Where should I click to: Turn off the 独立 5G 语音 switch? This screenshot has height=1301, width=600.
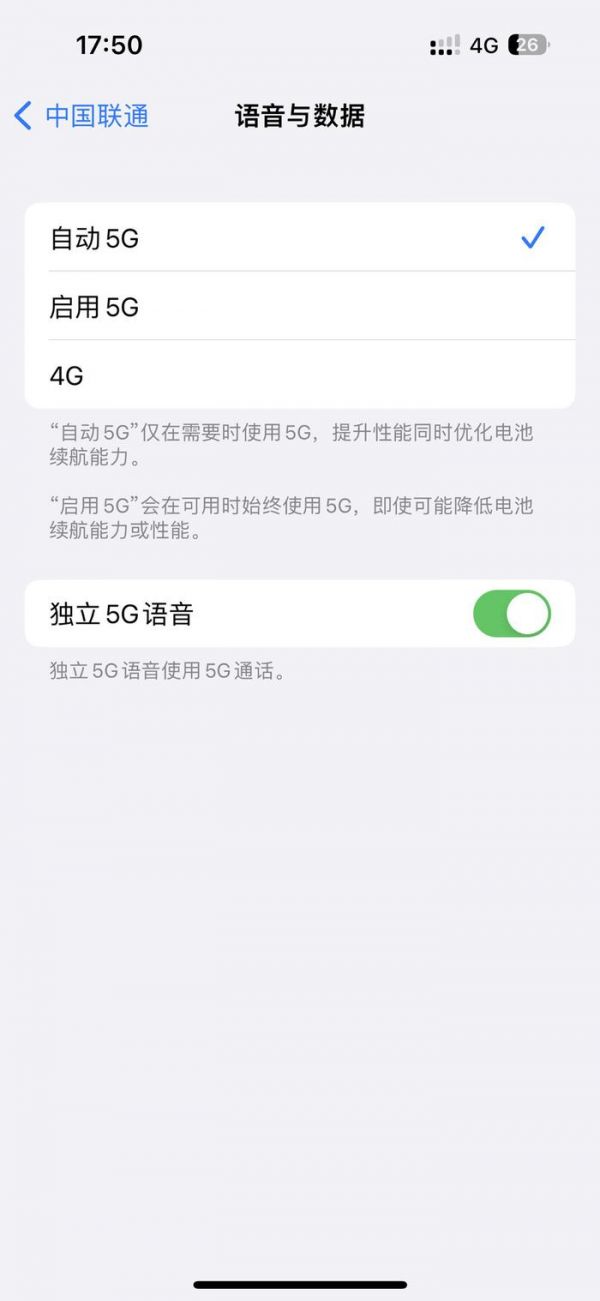click(x=511, y=613)
